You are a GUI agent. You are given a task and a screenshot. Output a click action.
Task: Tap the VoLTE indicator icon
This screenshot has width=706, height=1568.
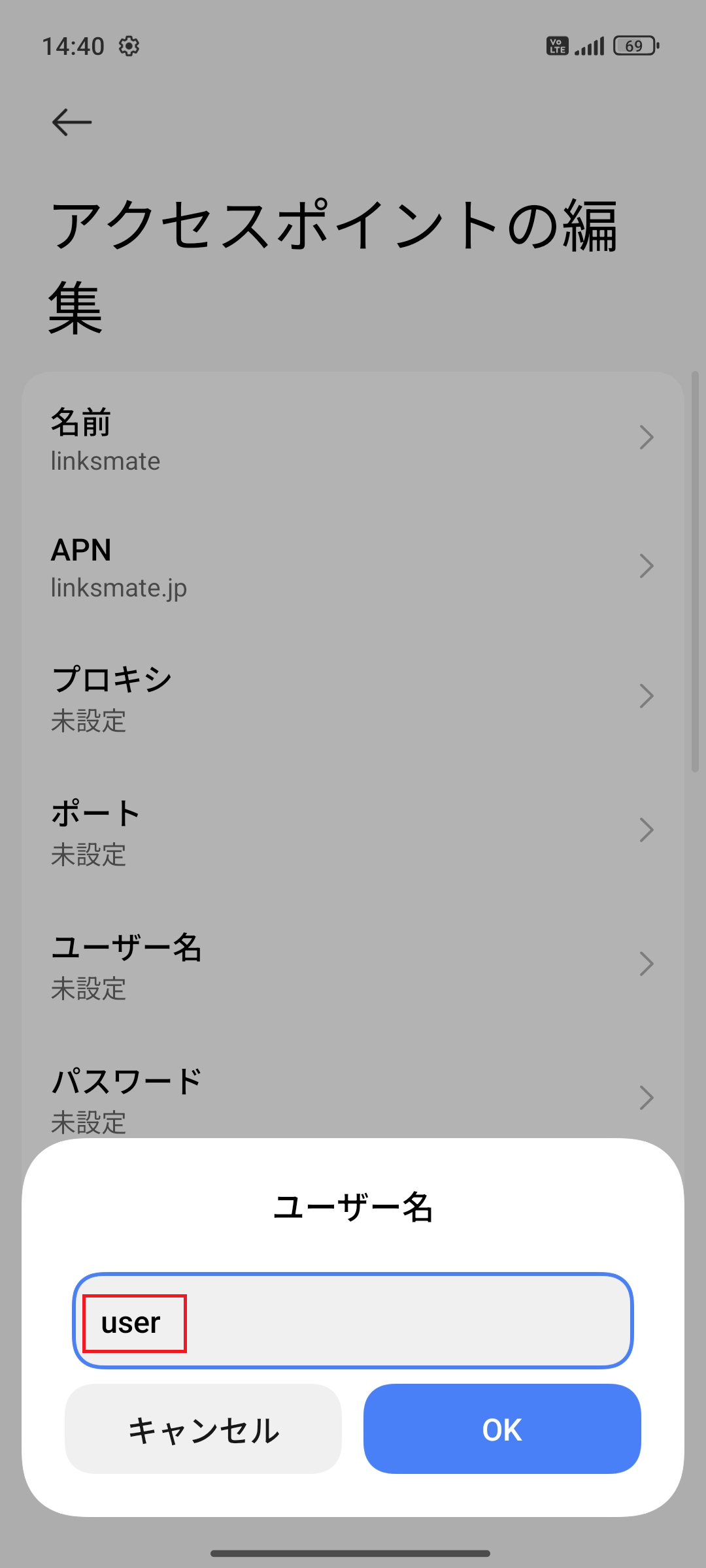point(558,46)
